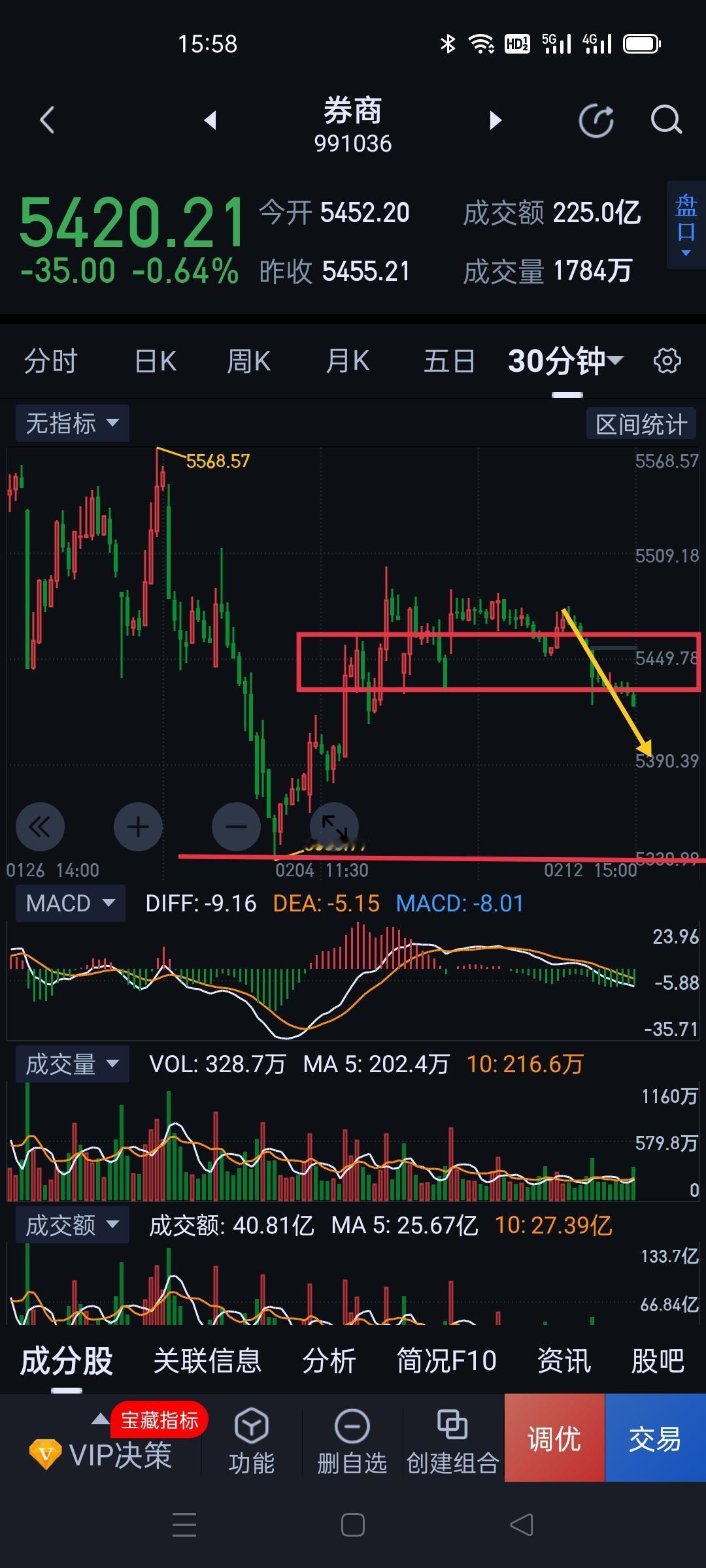Open the search icon

(x=665, y=120)
